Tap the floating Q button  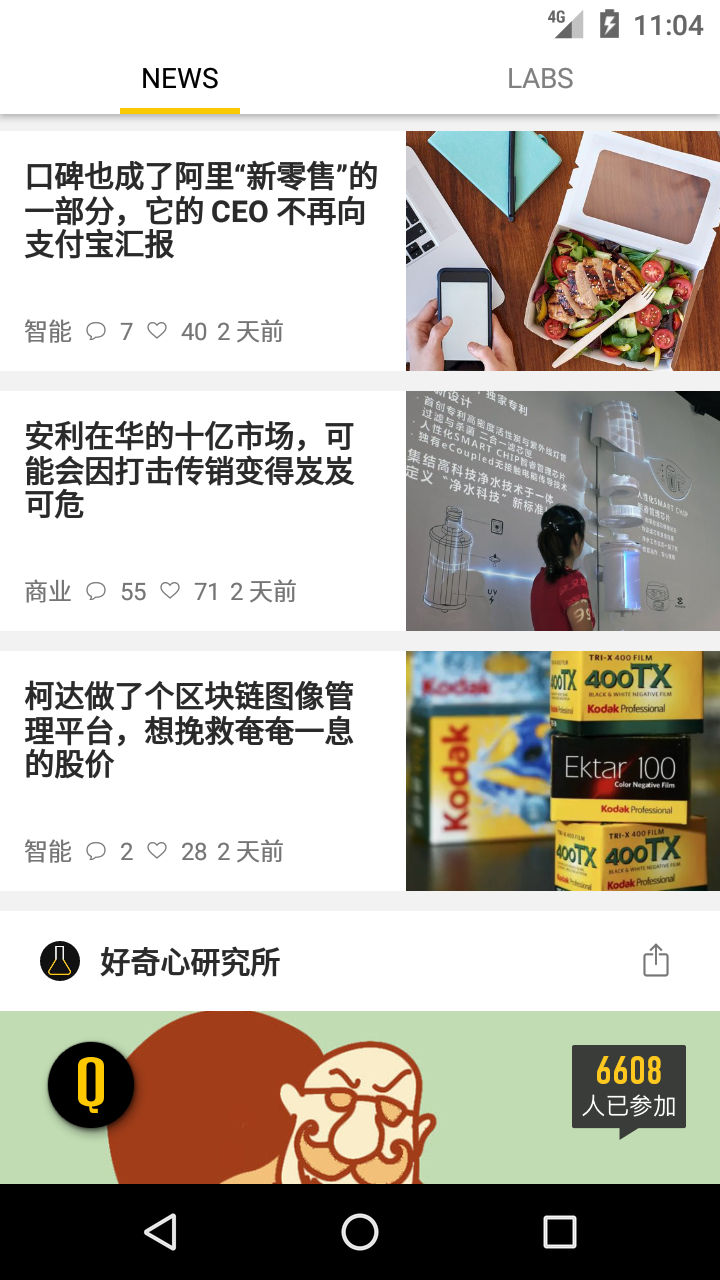91,1085
